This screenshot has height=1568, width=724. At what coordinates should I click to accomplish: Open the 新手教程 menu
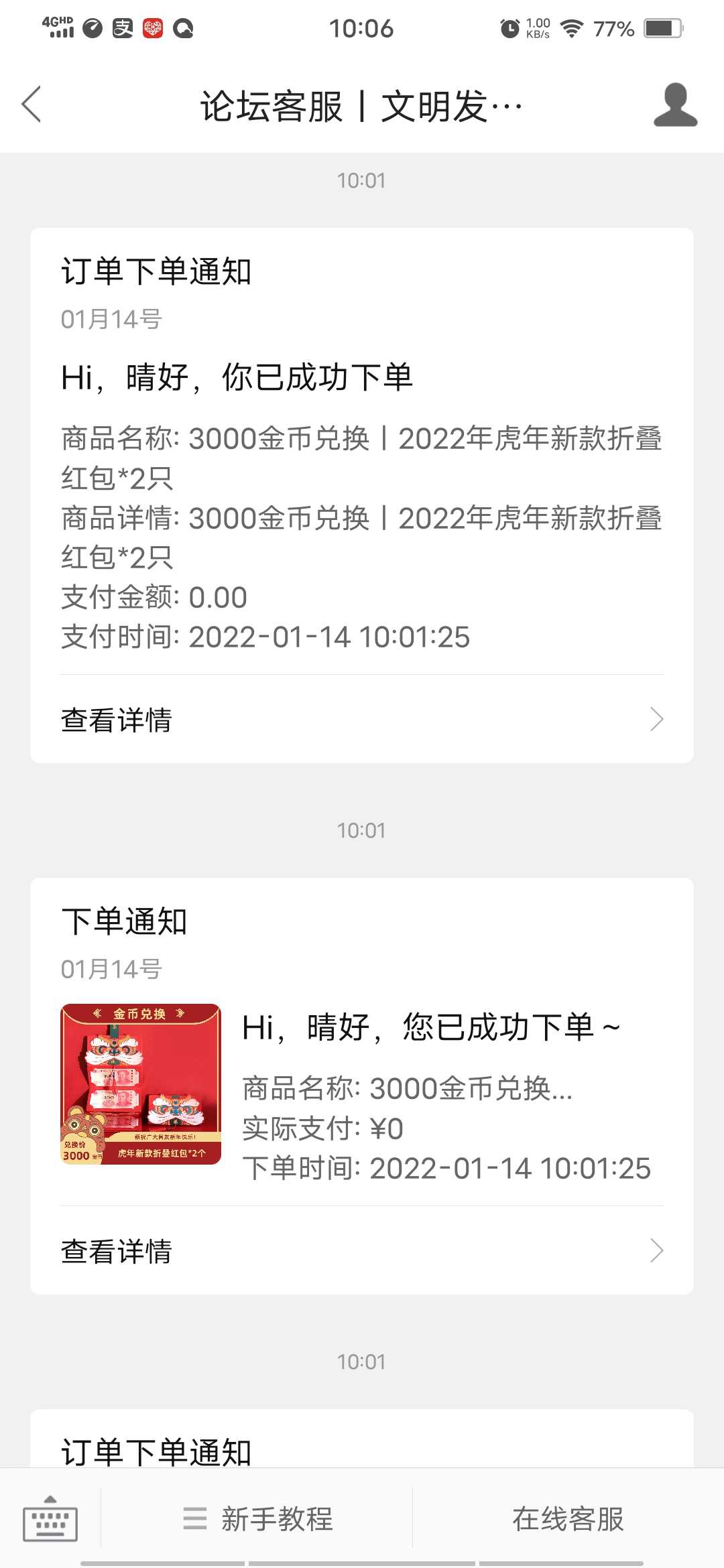[x=257, y=1518]
